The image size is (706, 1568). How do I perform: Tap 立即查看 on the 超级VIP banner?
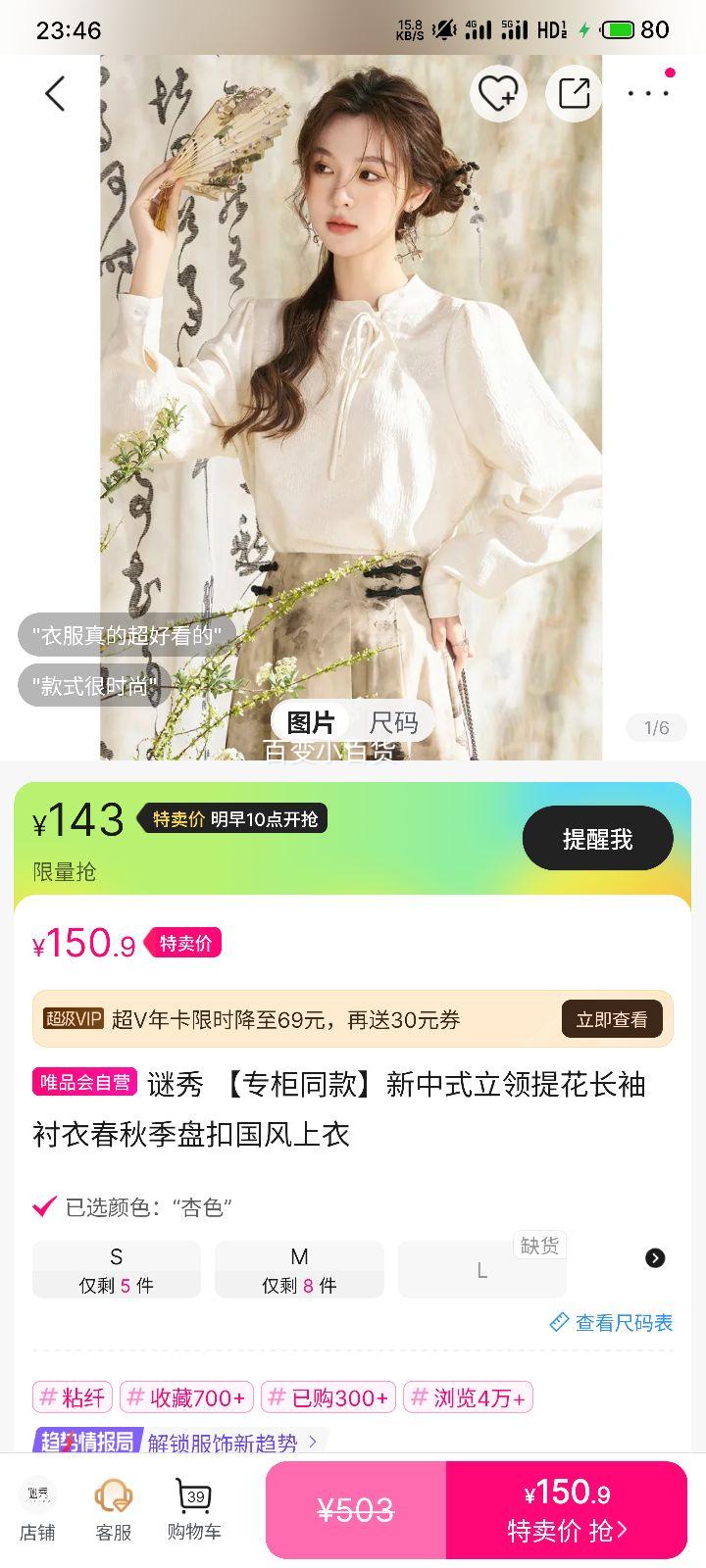click(x=611, y=1019)
